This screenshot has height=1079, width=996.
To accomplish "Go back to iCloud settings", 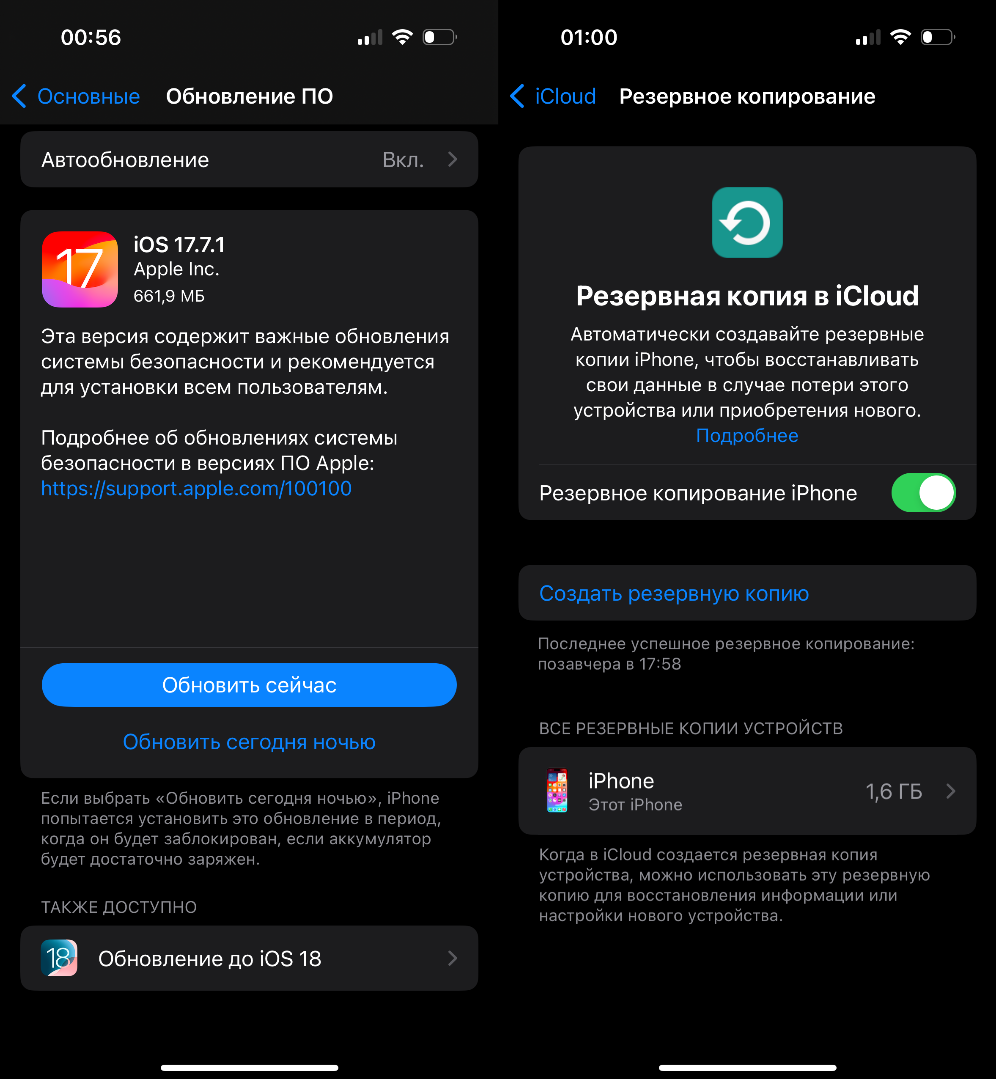I will coord(553,97).
